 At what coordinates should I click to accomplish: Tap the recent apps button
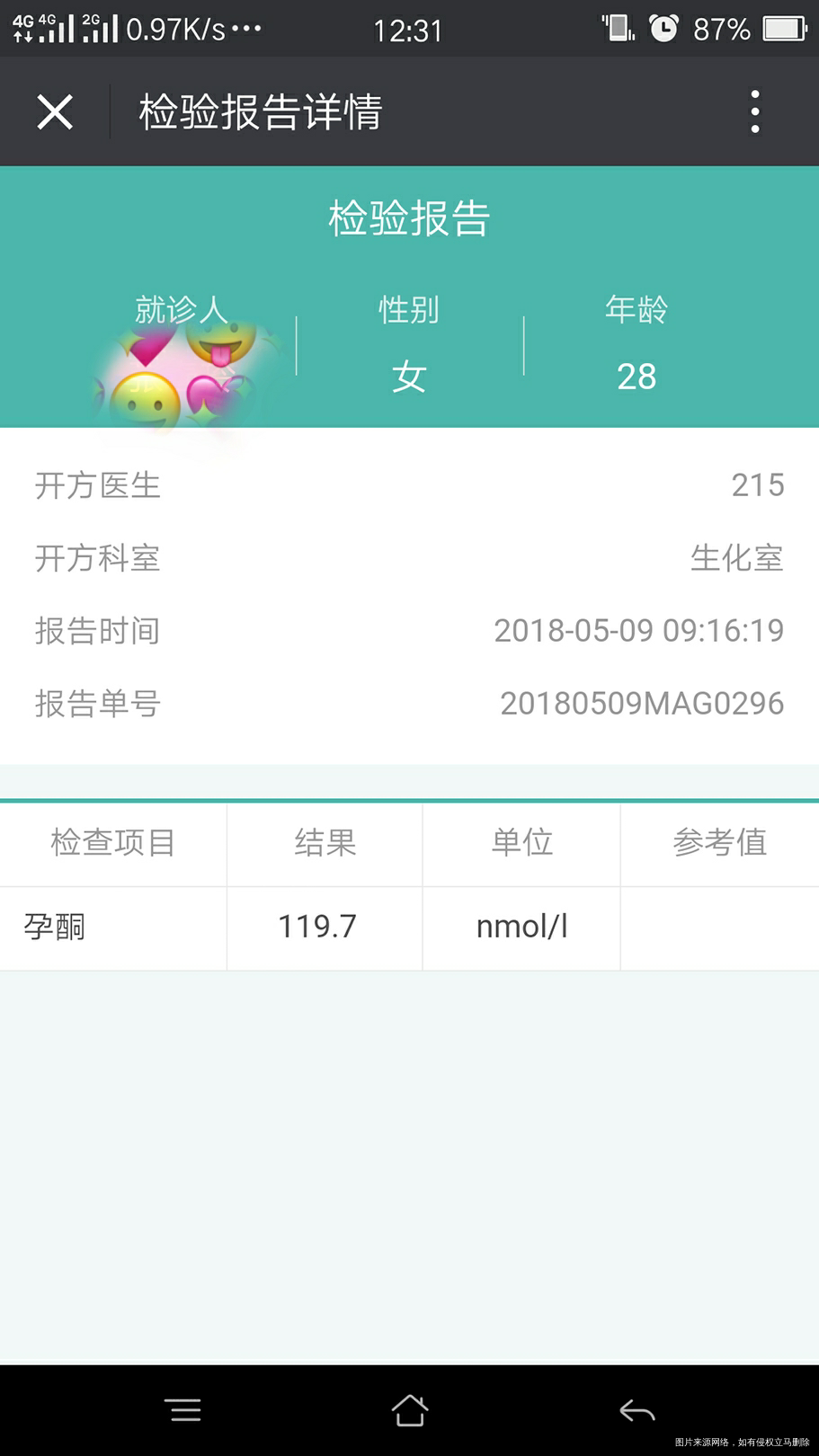183,1409
